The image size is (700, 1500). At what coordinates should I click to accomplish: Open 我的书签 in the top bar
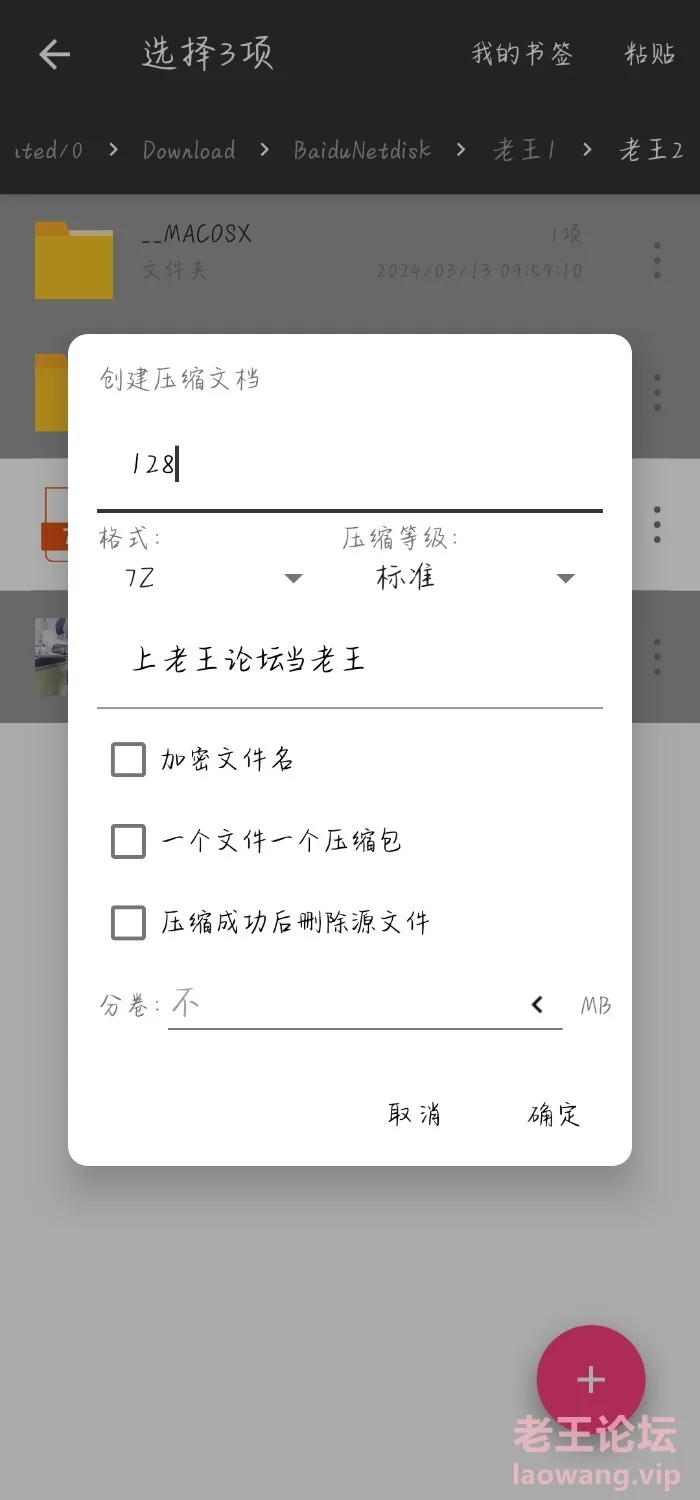point(521,54)
